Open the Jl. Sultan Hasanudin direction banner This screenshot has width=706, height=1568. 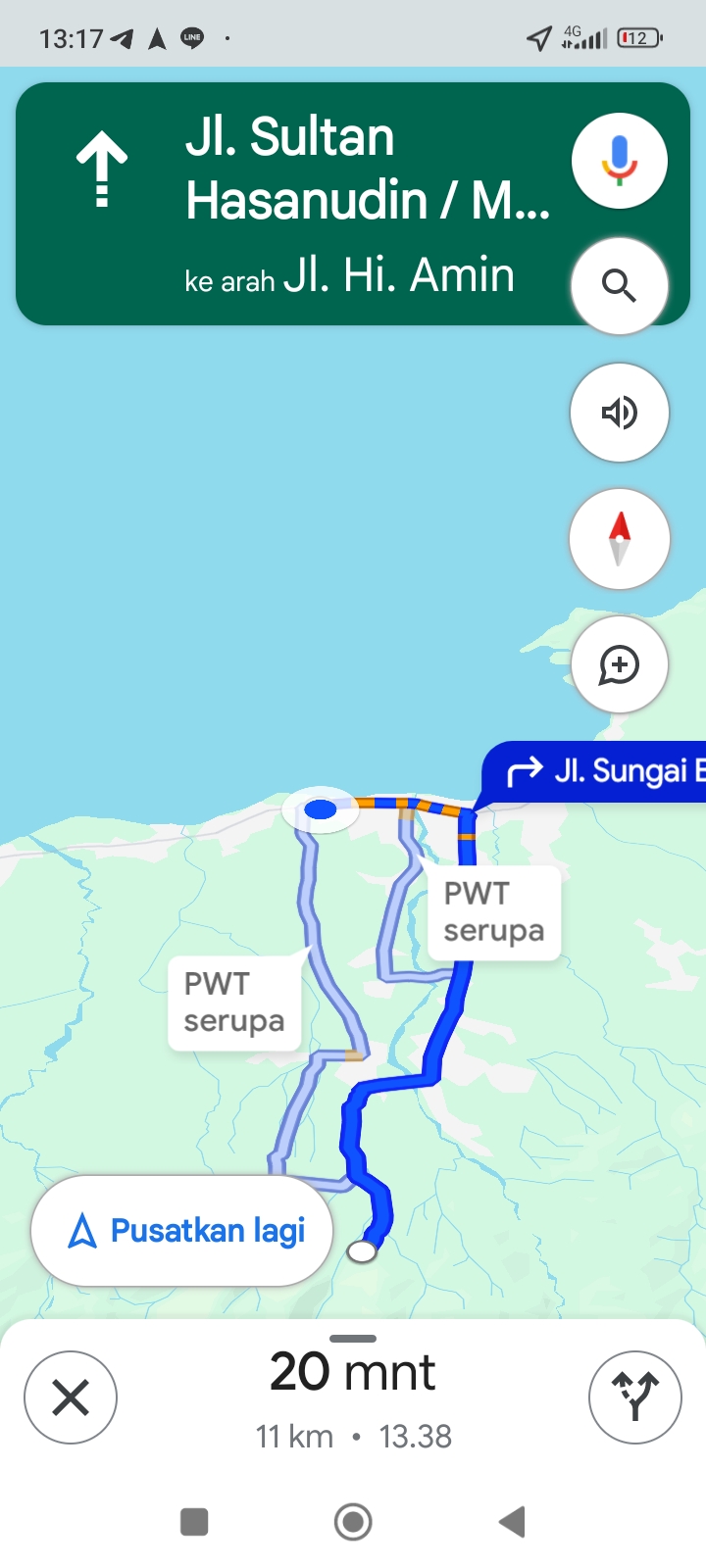[x=294, y=204]
